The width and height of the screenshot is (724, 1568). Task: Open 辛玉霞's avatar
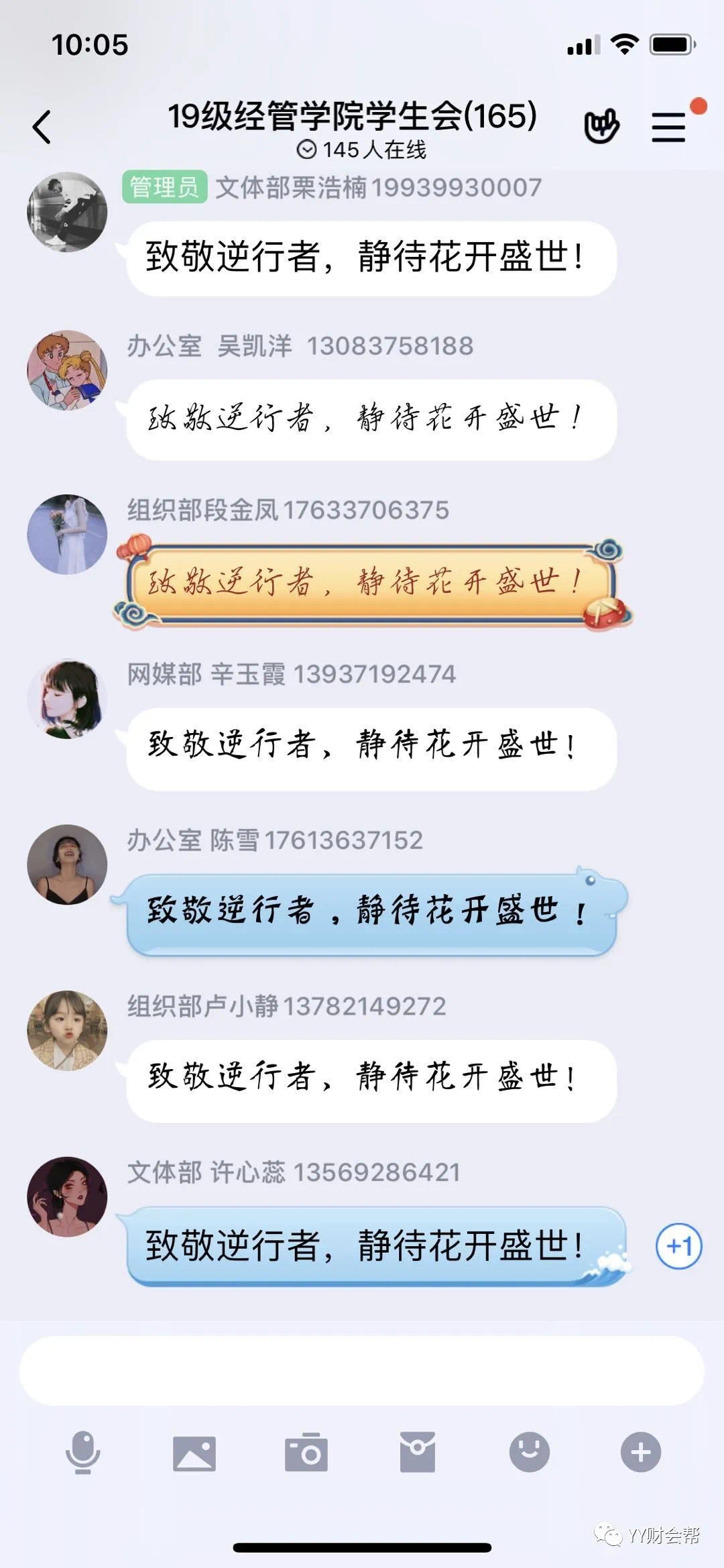pos(67,699)
